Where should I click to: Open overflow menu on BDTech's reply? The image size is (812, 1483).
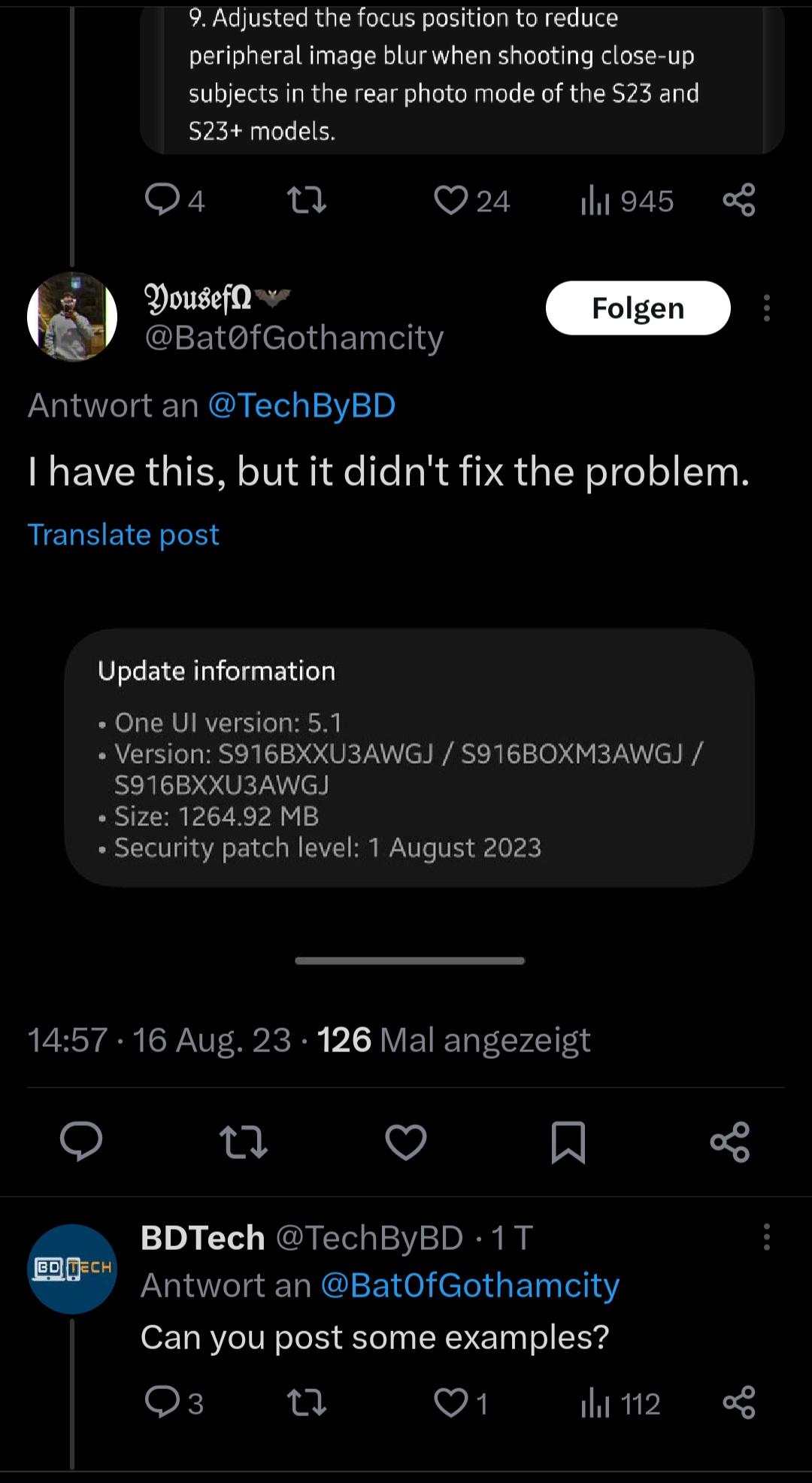click(x=766, y=1237)
